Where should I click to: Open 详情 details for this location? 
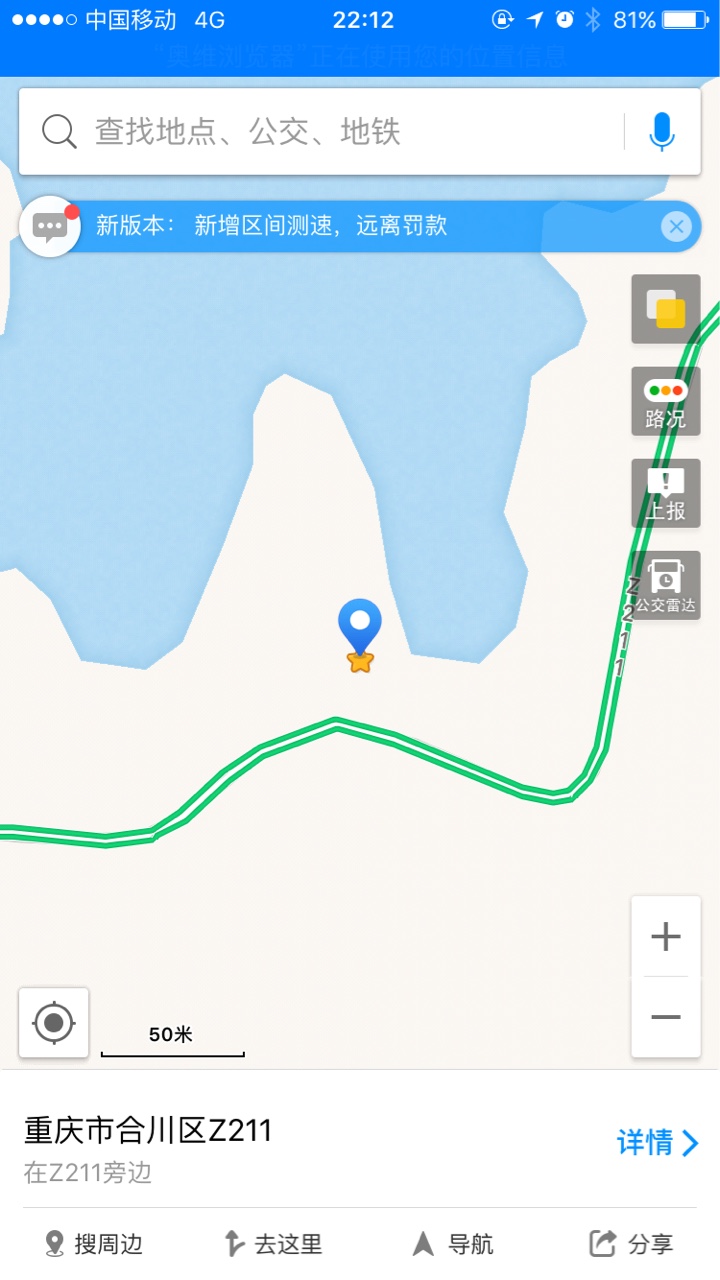(x=657, y=1142)
